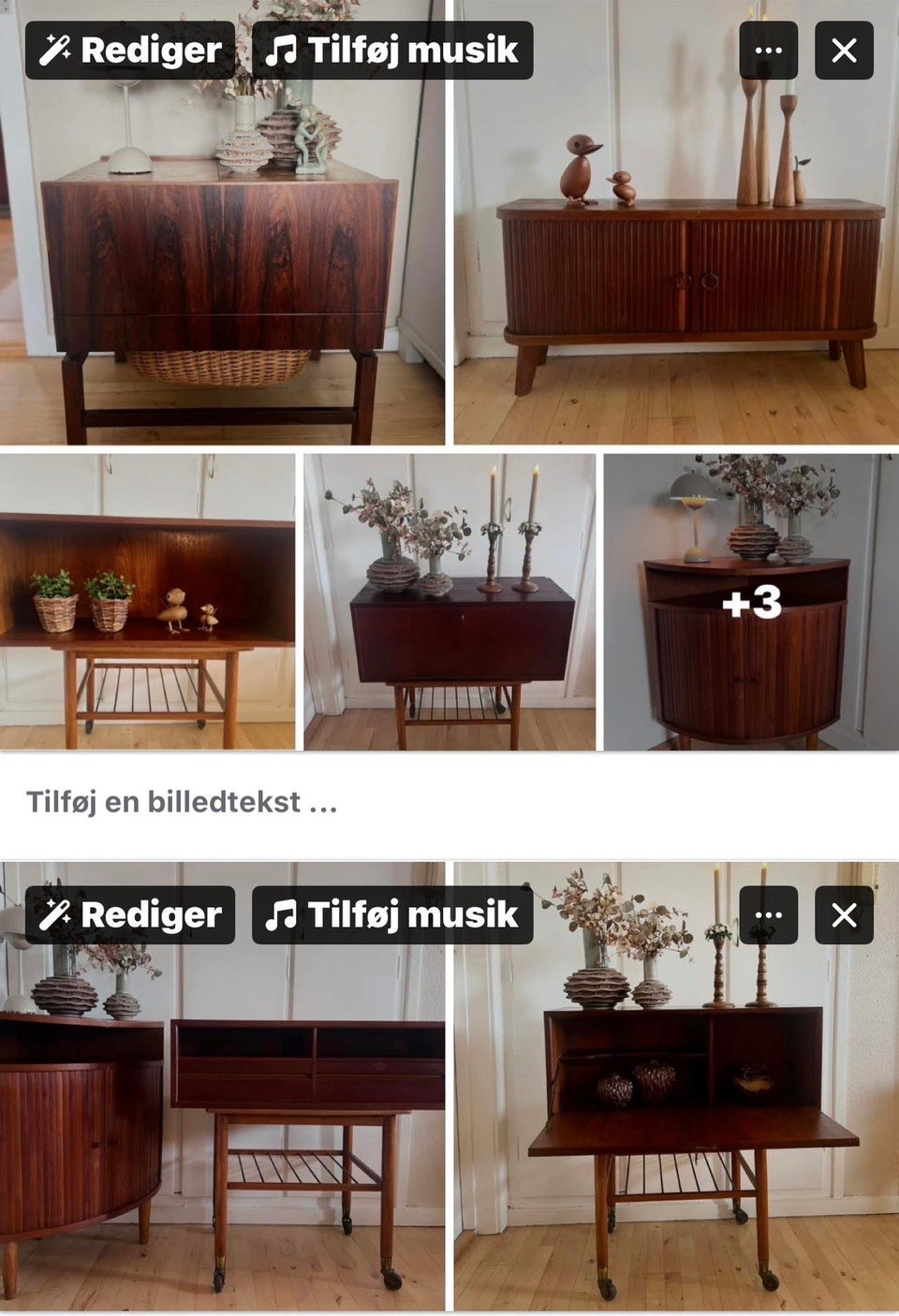Click bottom Tilføj musik button
This screenshot has height=1316, width=899.
393,916
